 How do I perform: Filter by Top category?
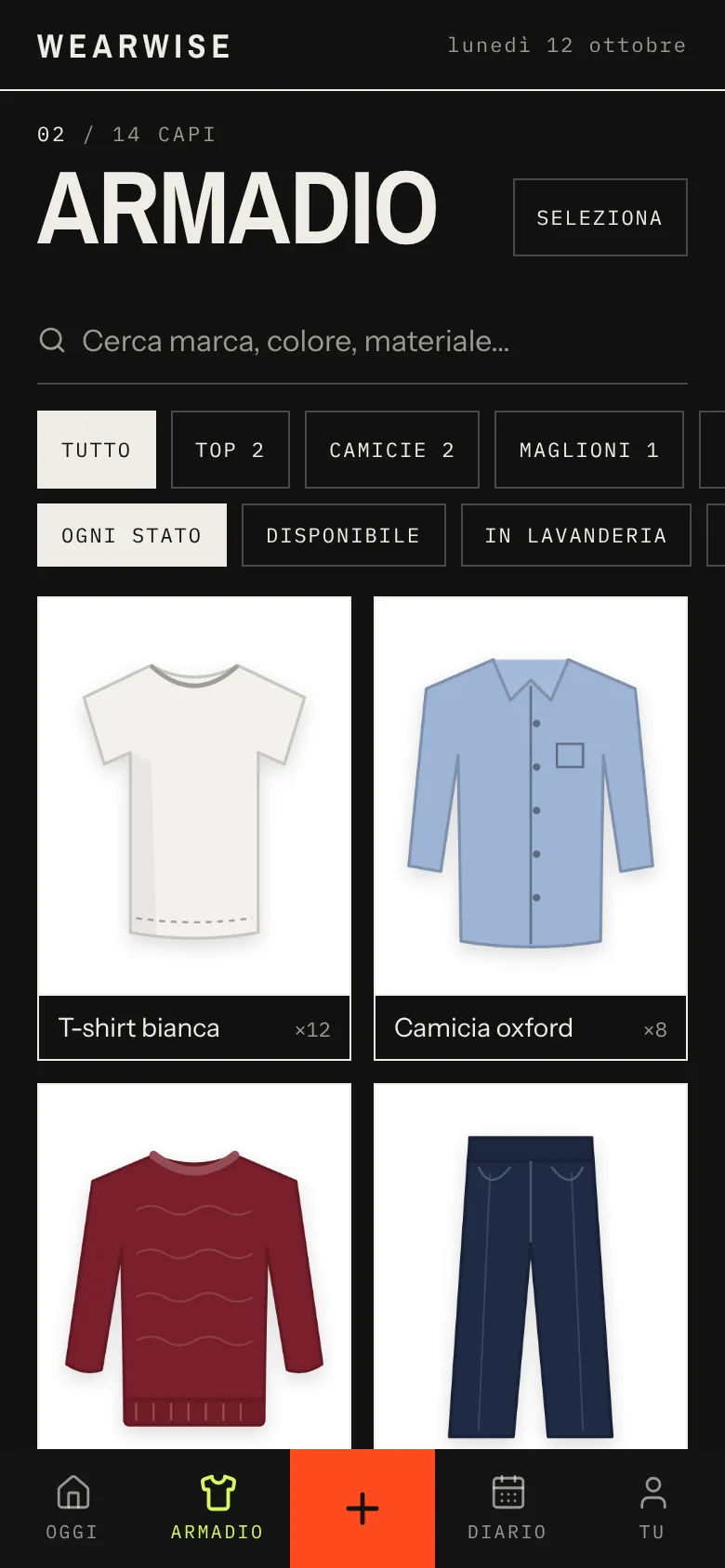(231, 450)
